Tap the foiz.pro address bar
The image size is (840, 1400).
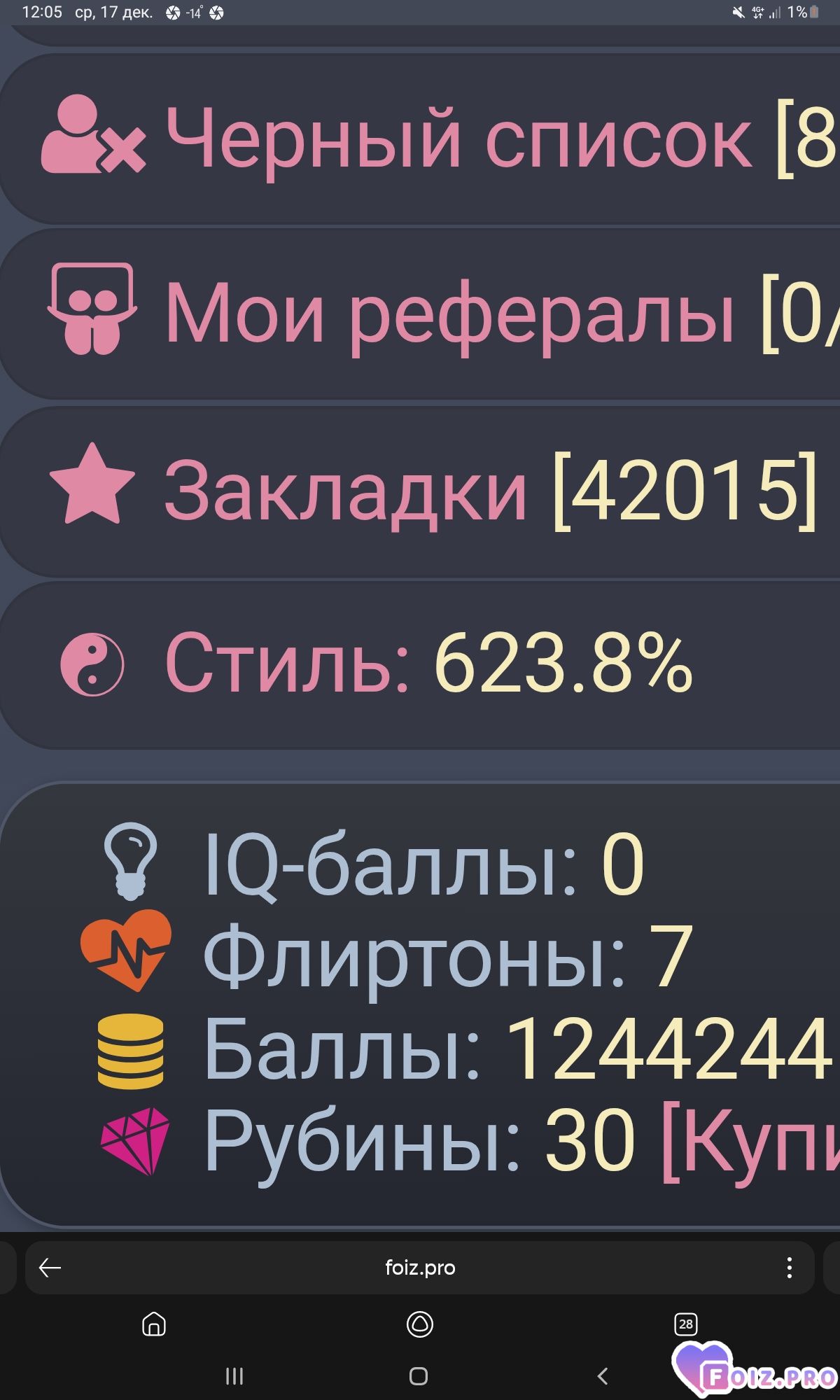(420, 1268)
